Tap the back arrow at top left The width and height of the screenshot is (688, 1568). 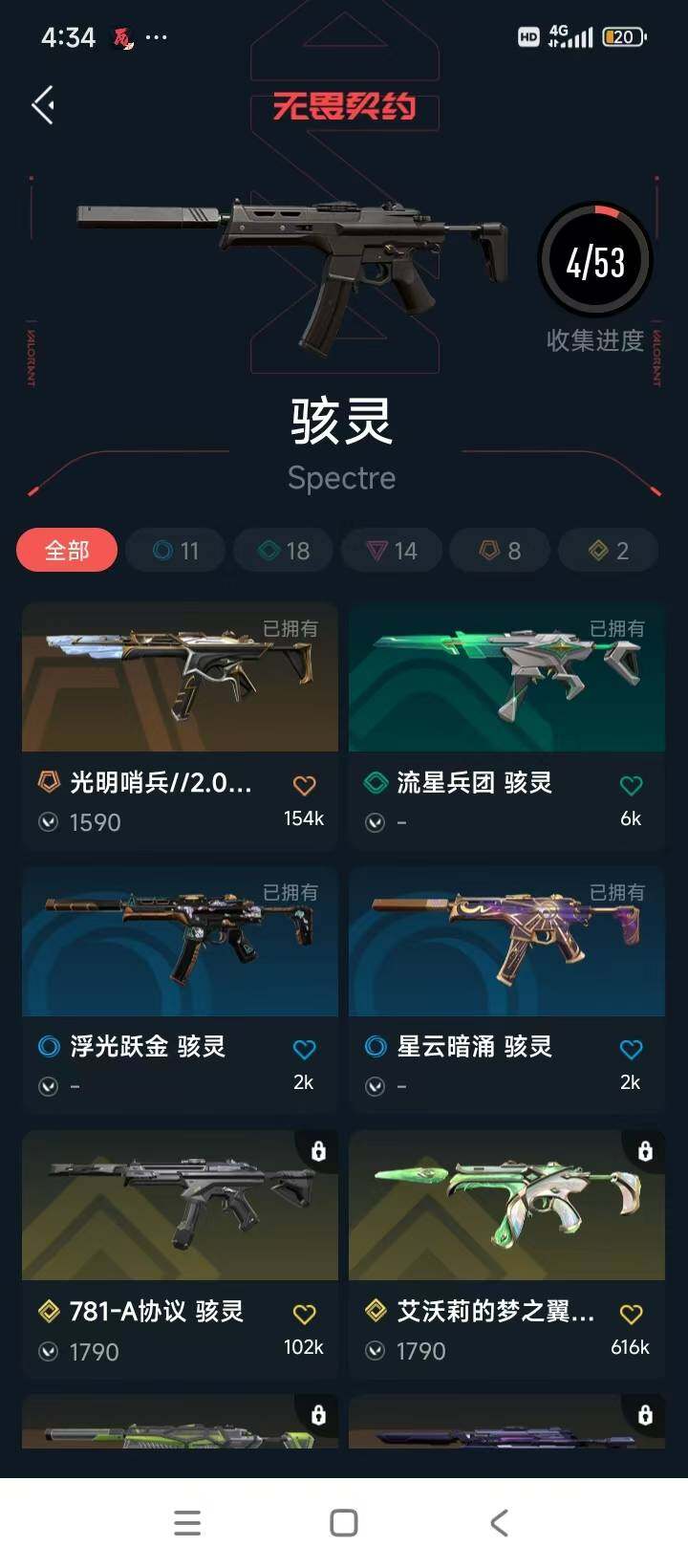click(41, 104)
